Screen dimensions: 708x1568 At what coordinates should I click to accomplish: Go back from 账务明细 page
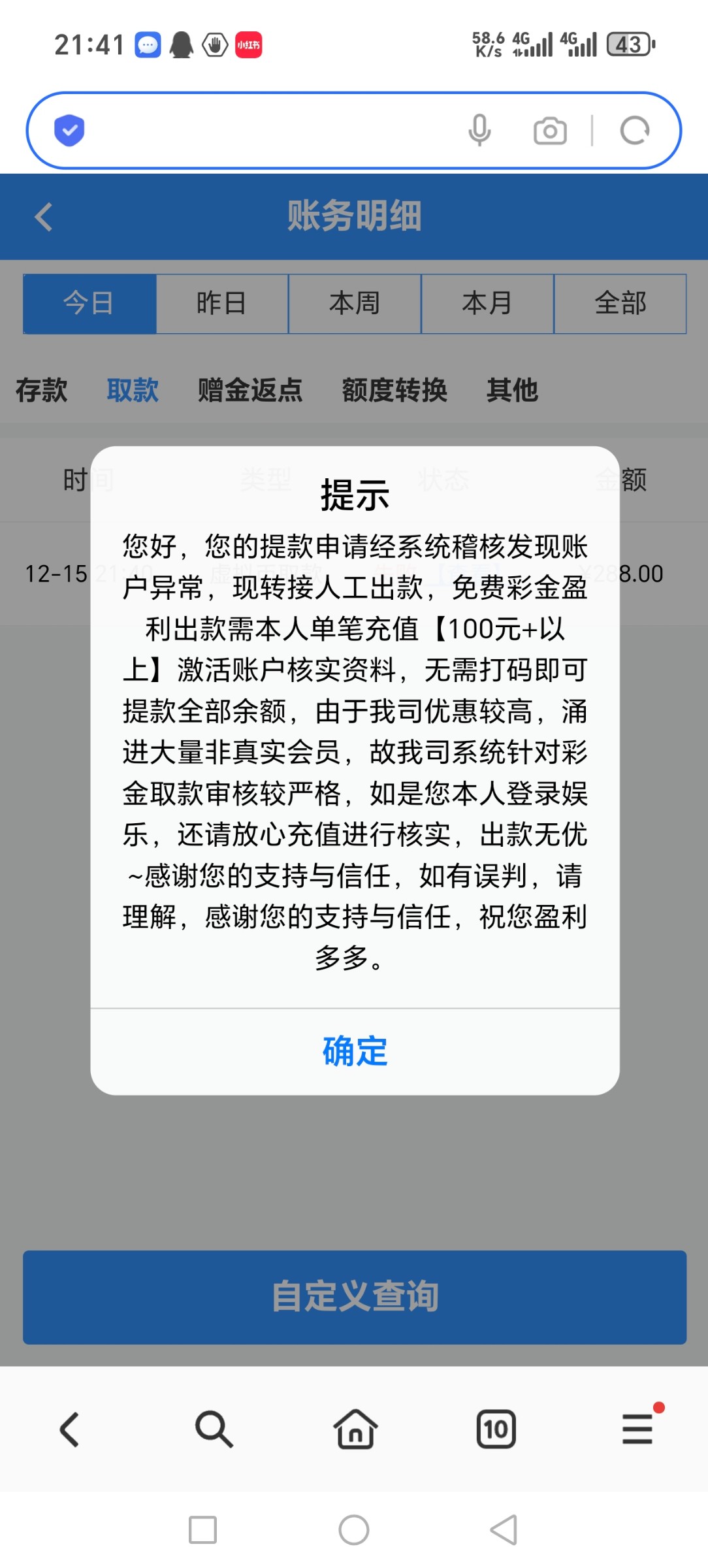[x=44, y=217]
